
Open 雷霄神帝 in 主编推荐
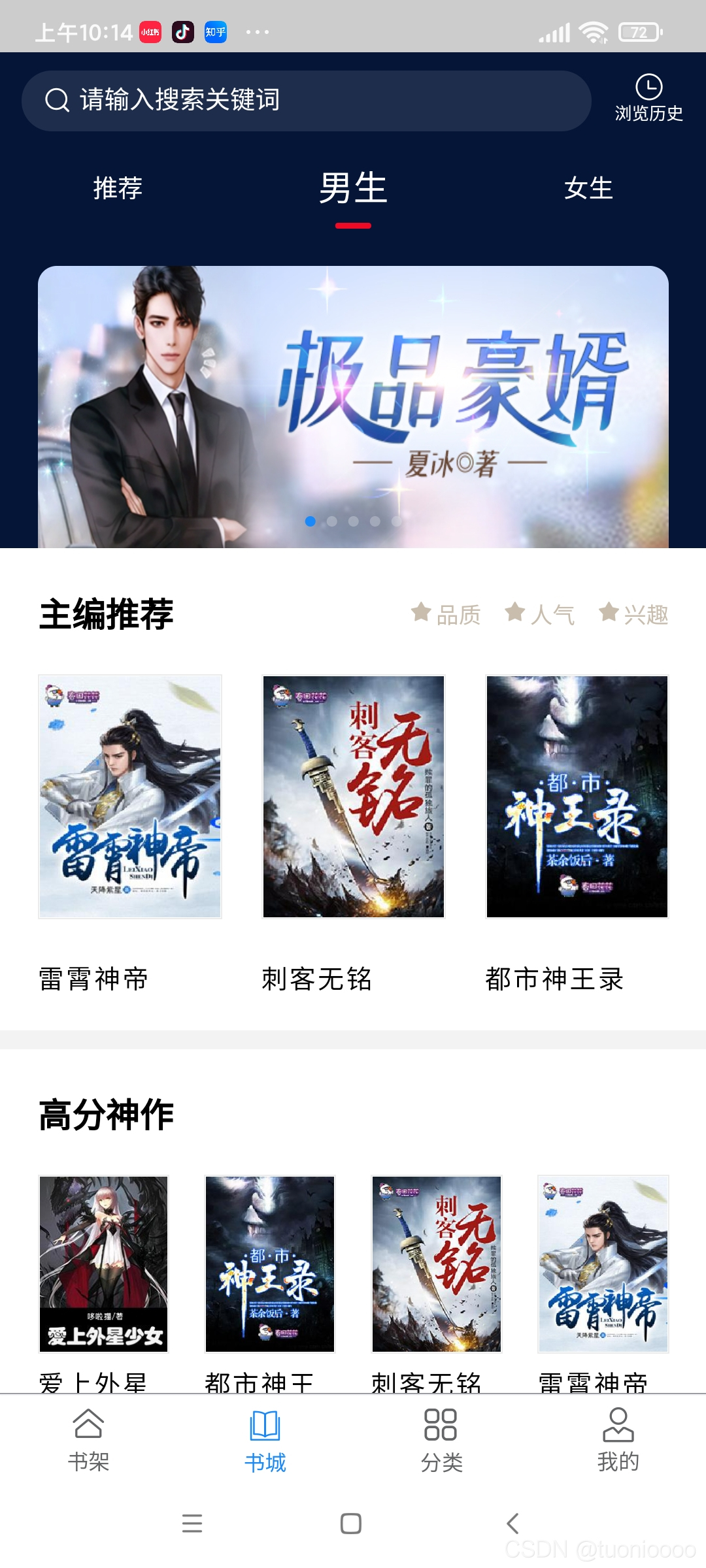(x=130, y=796)
